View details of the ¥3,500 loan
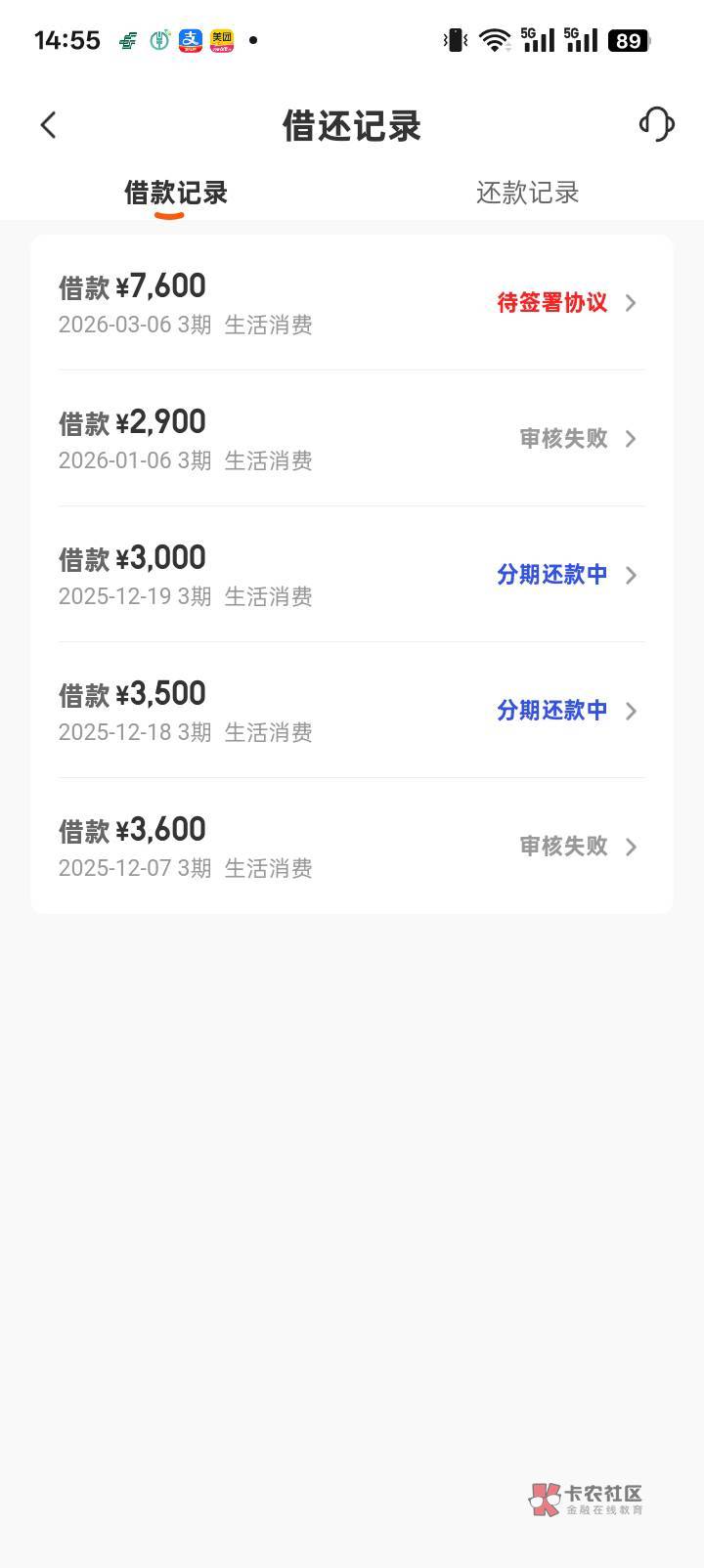Viewport: 704px width, 1568px height. pos(352,711)
